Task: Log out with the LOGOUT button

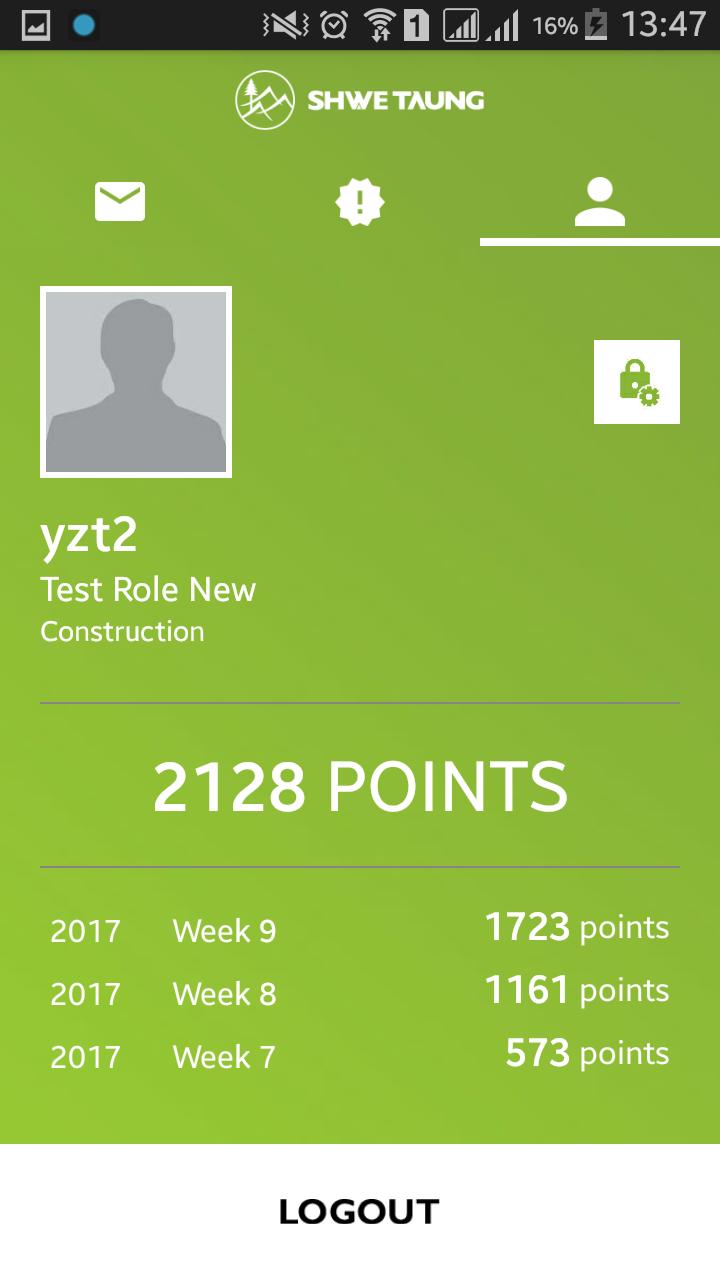Action: 360,1212
